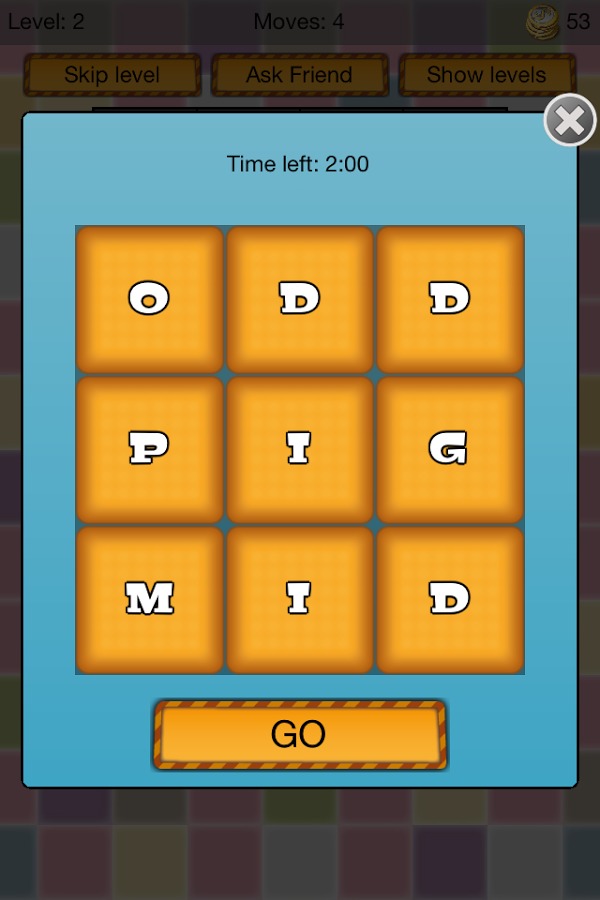
Task: Tap GO to start the puzzle
Action: [x=299, y=735]
